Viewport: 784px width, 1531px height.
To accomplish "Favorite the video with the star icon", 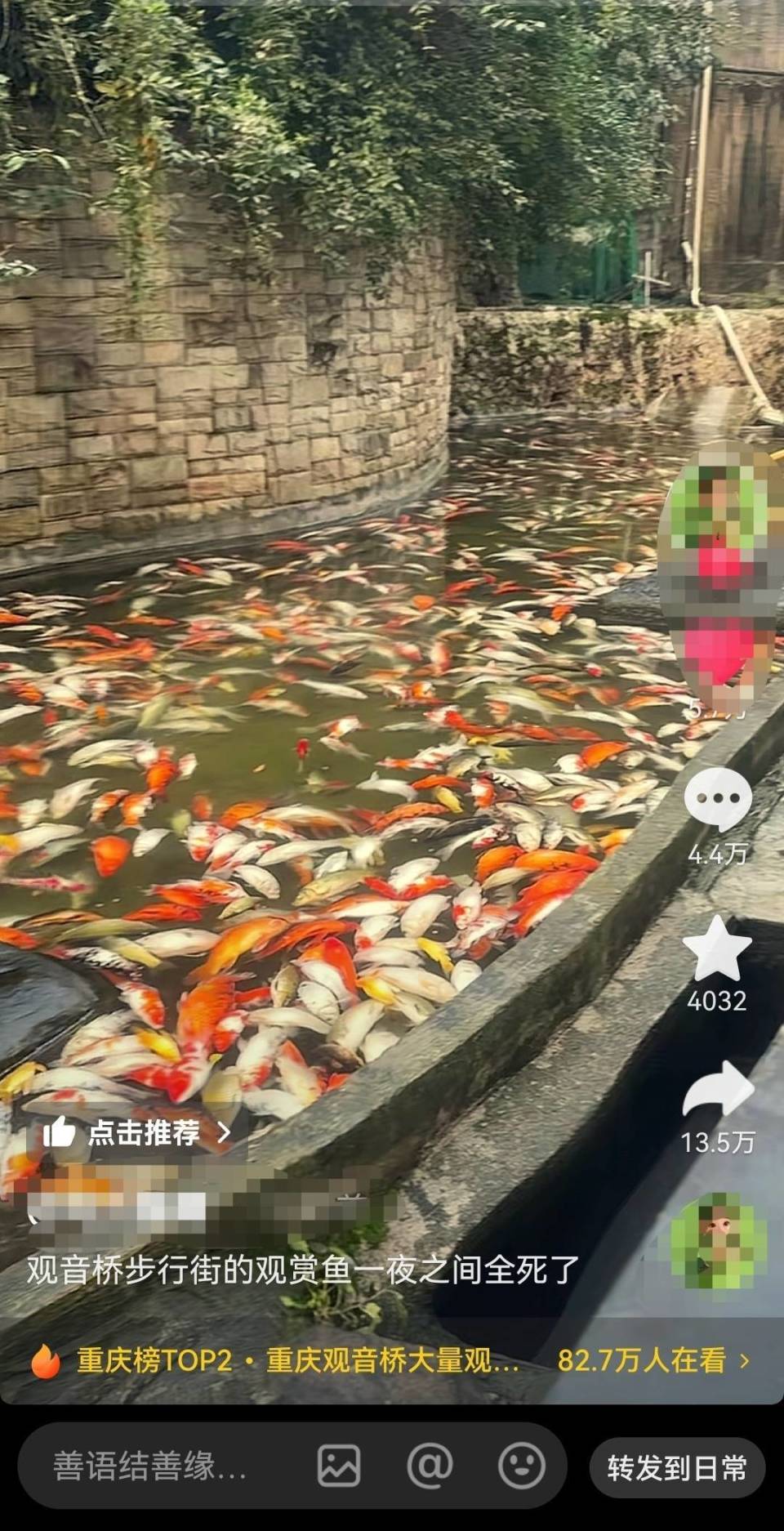I will tap(717, 948).
